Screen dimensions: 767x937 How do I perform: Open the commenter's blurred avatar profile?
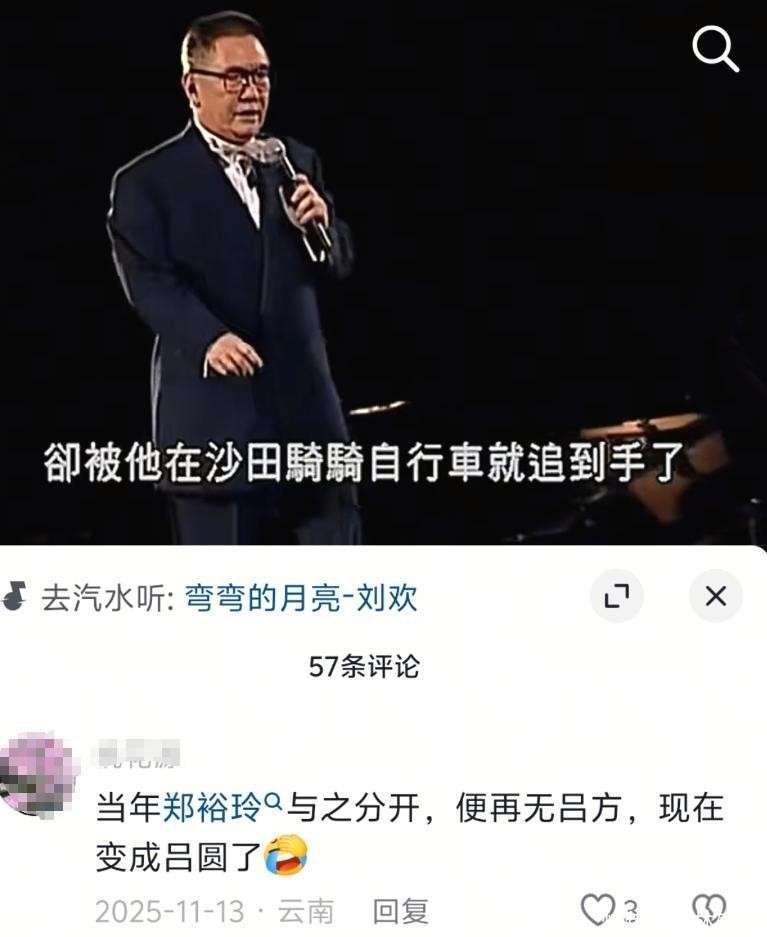click(38, 772)
